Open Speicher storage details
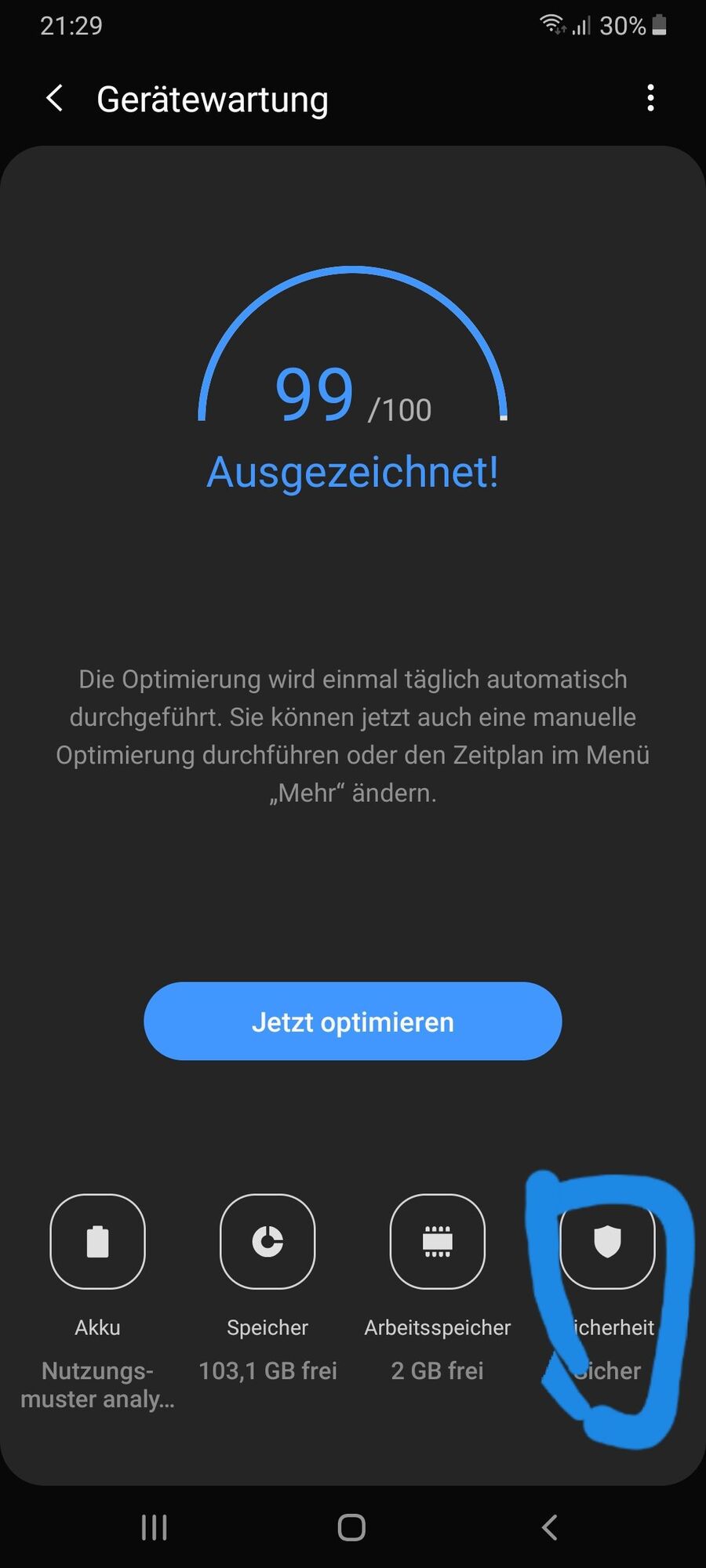706x1568 pixels. pyautogui.click(x=267, y=1242)
